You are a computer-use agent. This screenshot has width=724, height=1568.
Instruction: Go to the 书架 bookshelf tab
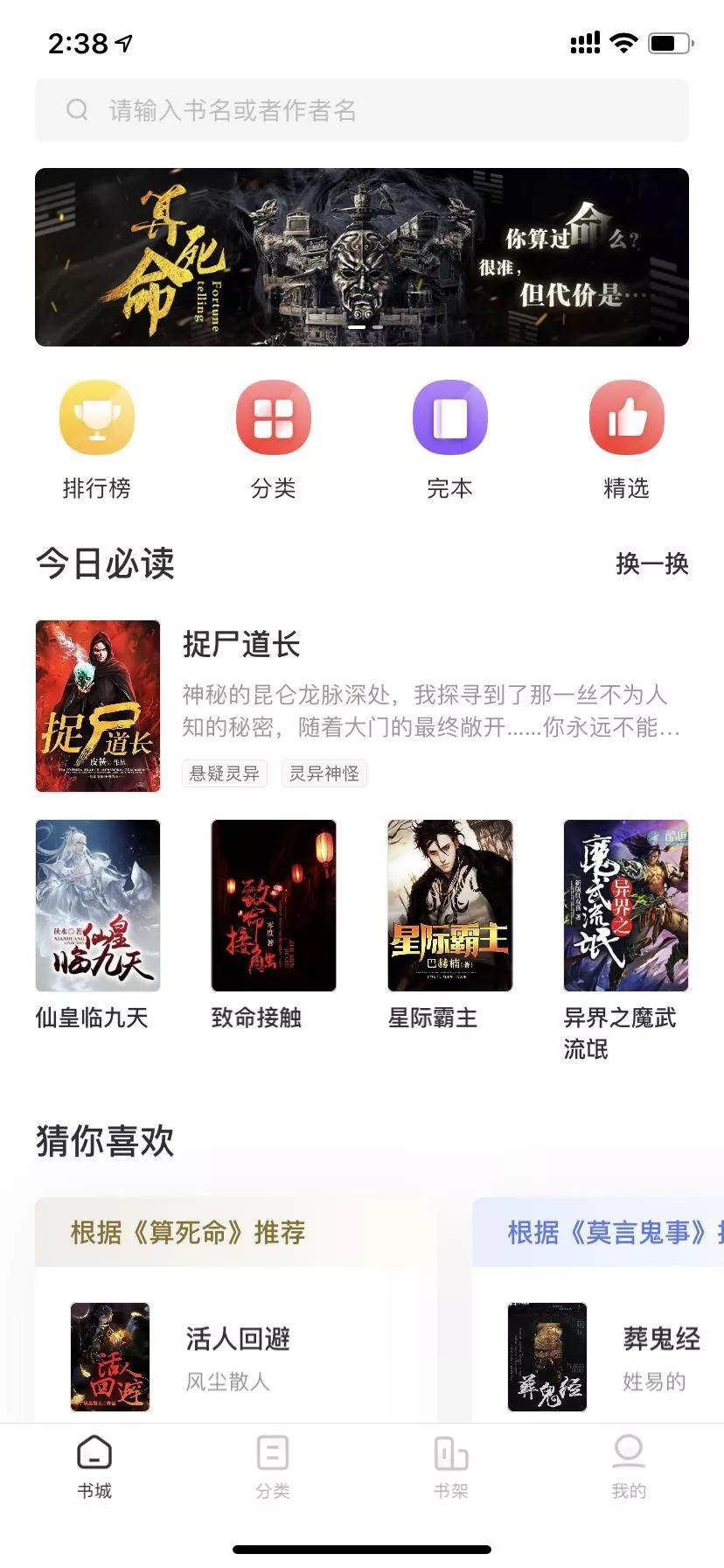[451, 1466]
